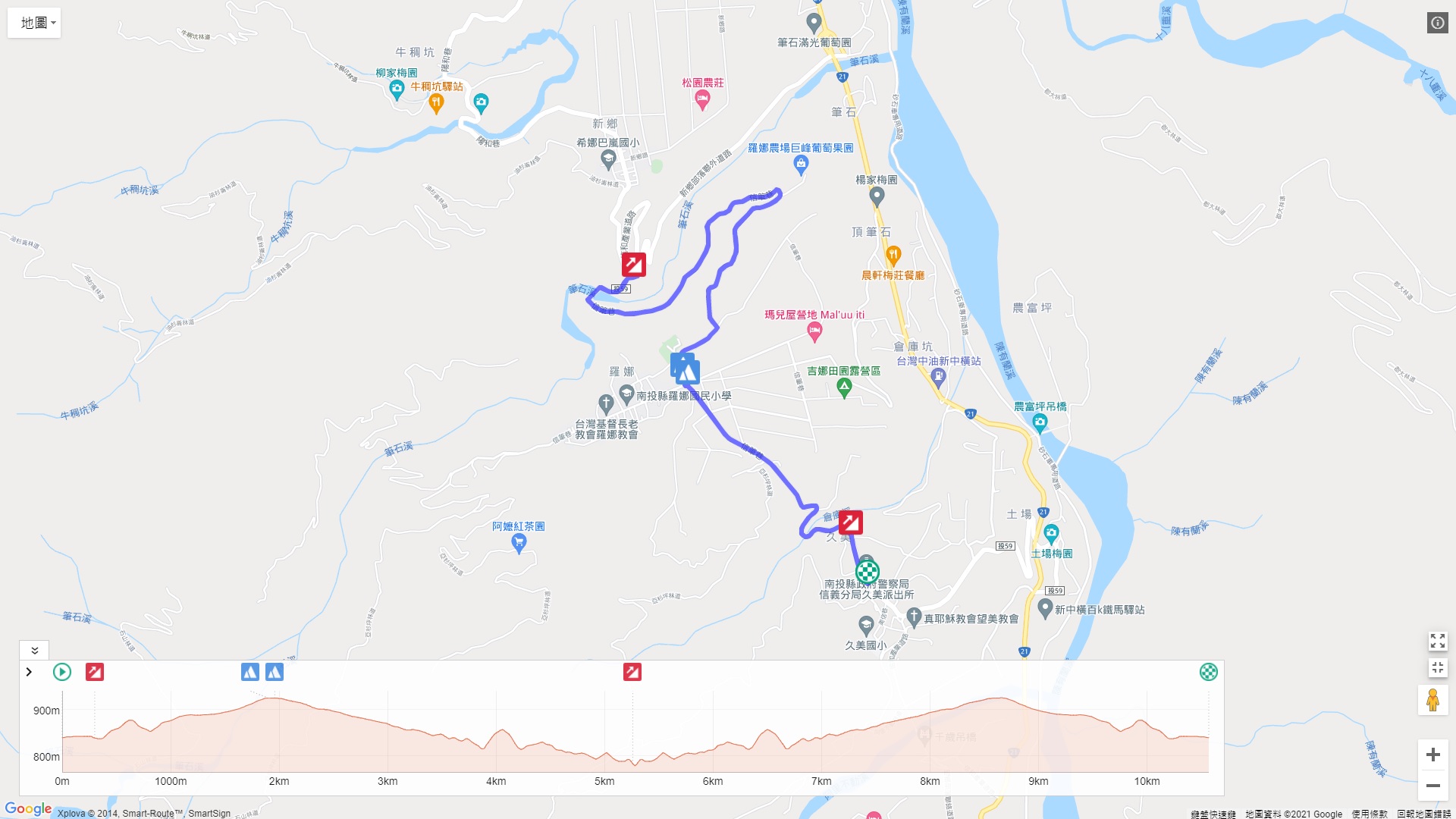The height and width of the screenshot is (819, 1456).
Task: Enter fullscreen map view
Action: click(1437, 641)
